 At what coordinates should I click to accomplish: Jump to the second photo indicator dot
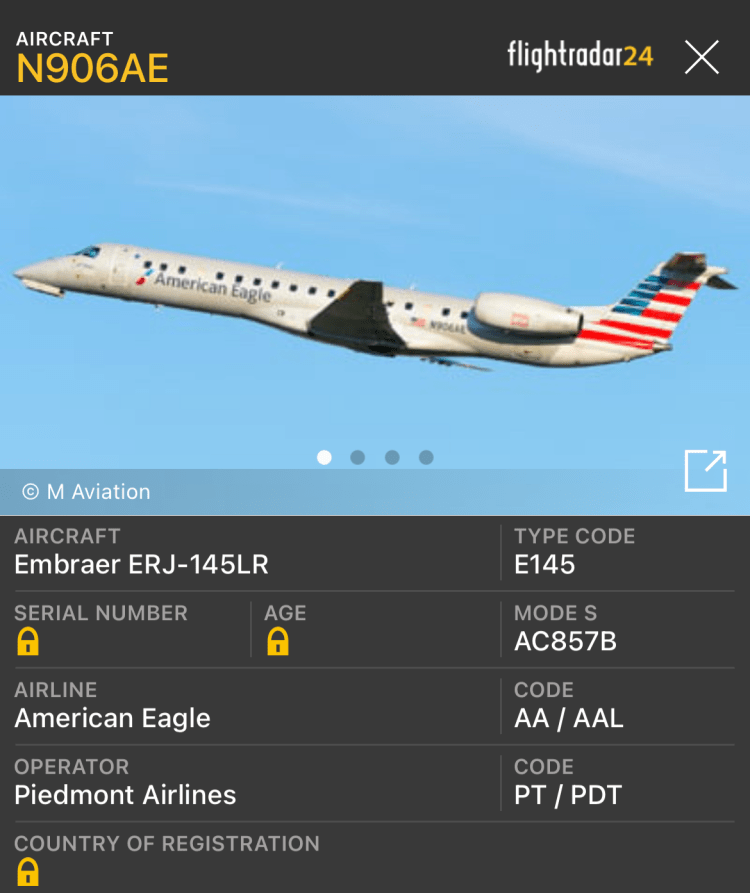(x=358, y=457)
